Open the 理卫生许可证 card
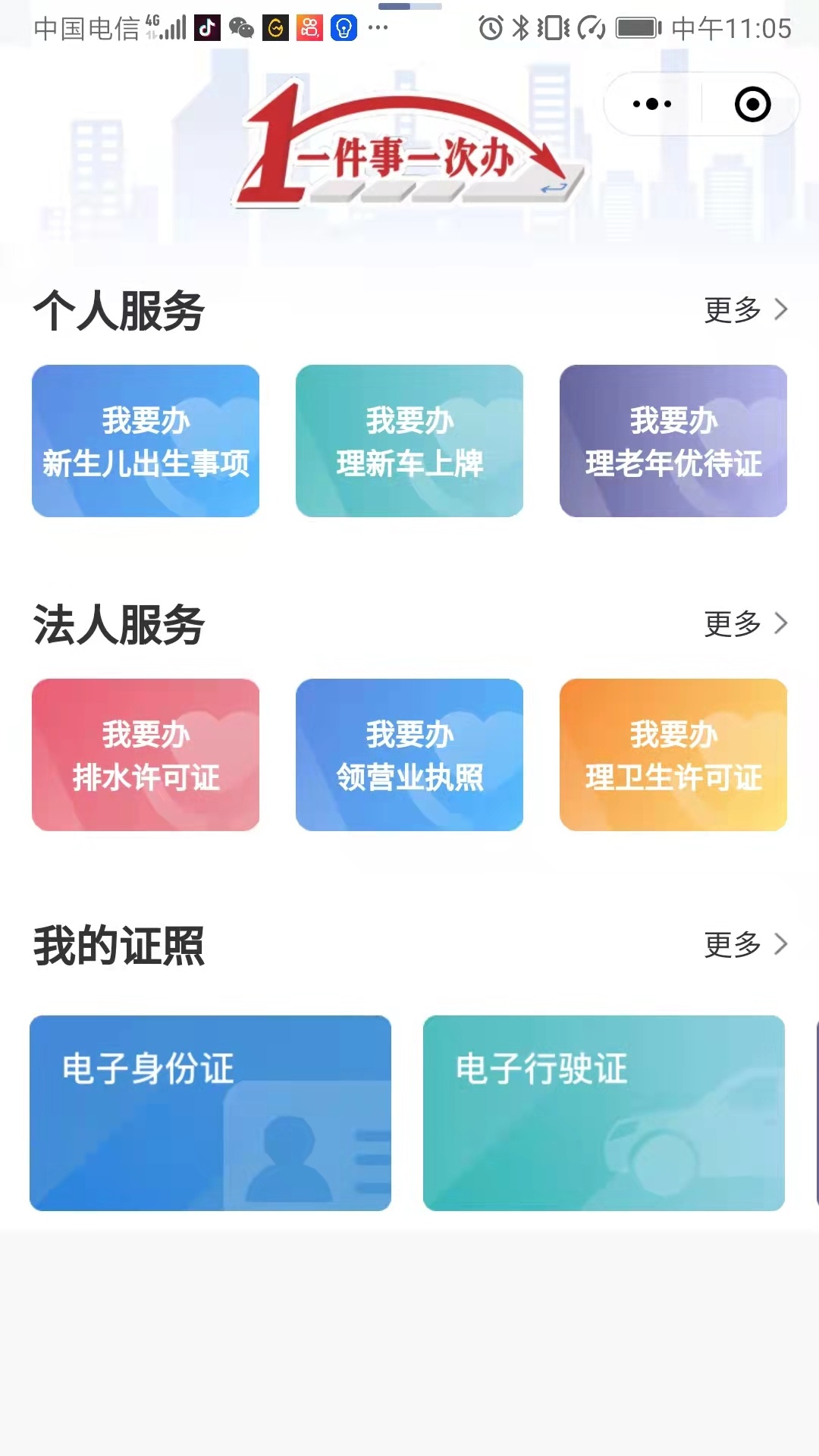Screen dimensions: 819x1456 [x=673, y=755]
